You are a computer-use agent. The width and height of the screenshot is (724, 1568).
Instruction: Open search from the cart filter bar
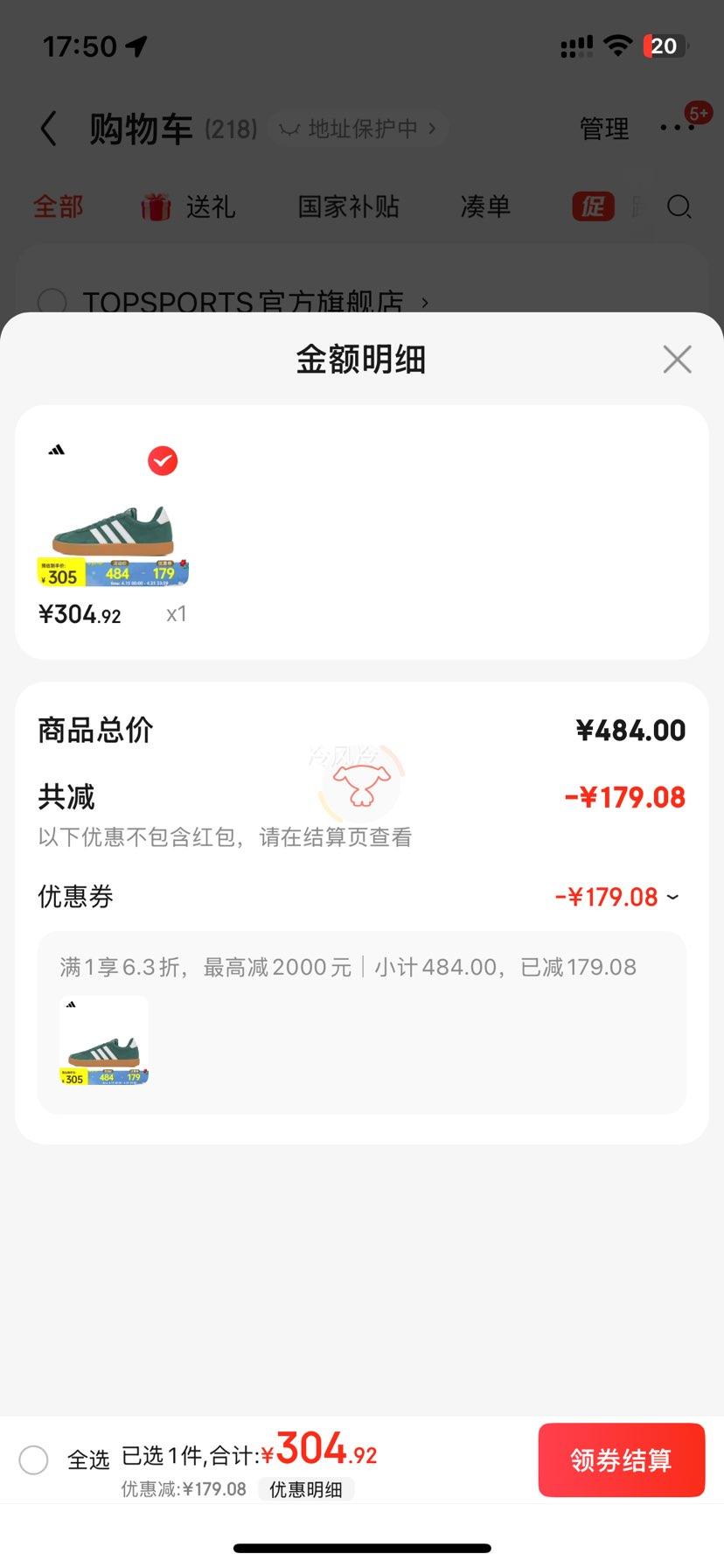pyautogui.click(x=679, y=207)
